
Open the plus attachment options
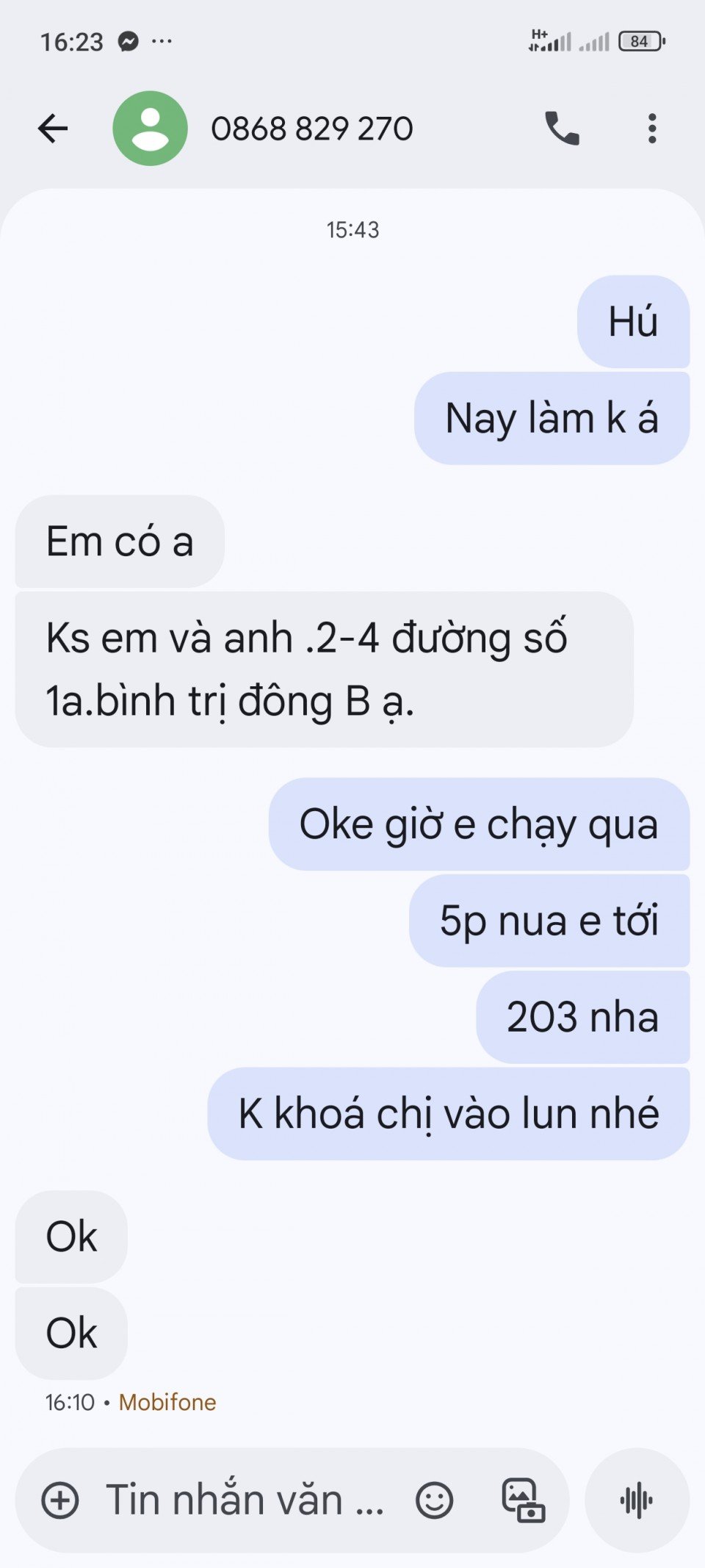(60, 1500)
